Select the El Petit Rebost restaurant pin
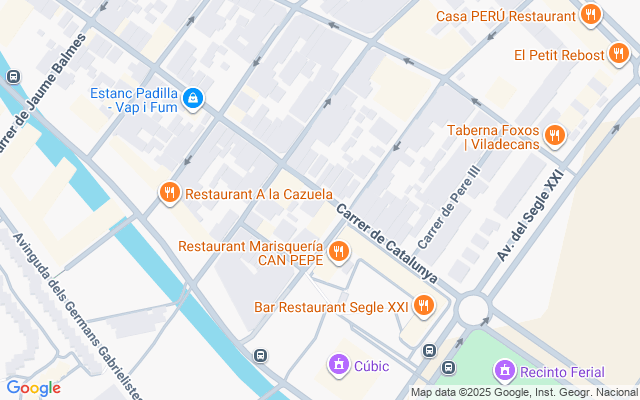The height and width of the screenshot is (400, 640). point(621,55)
